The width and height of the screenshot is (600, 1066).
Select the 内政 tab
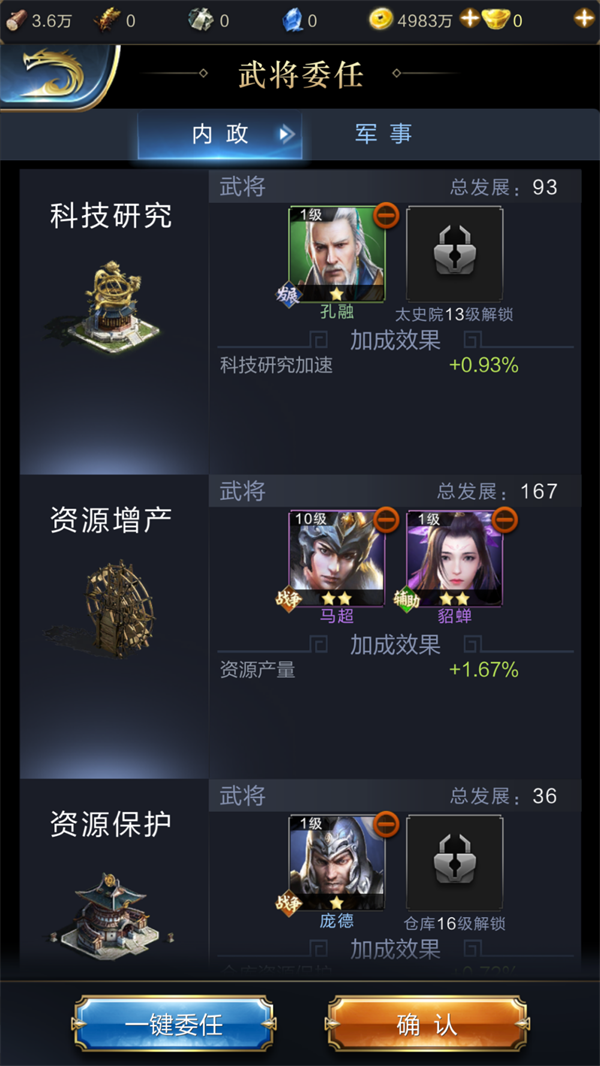[220, 135]
